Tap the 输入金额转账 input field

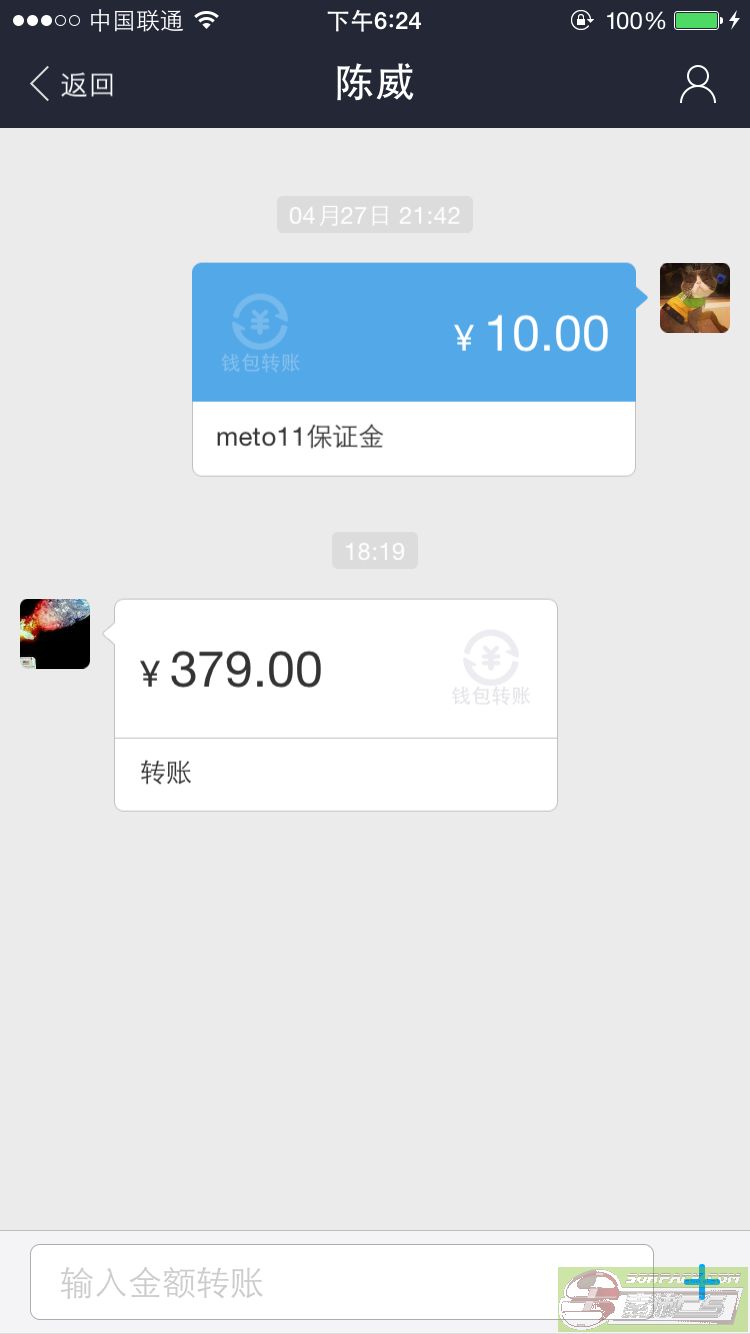pos(342,1282)
